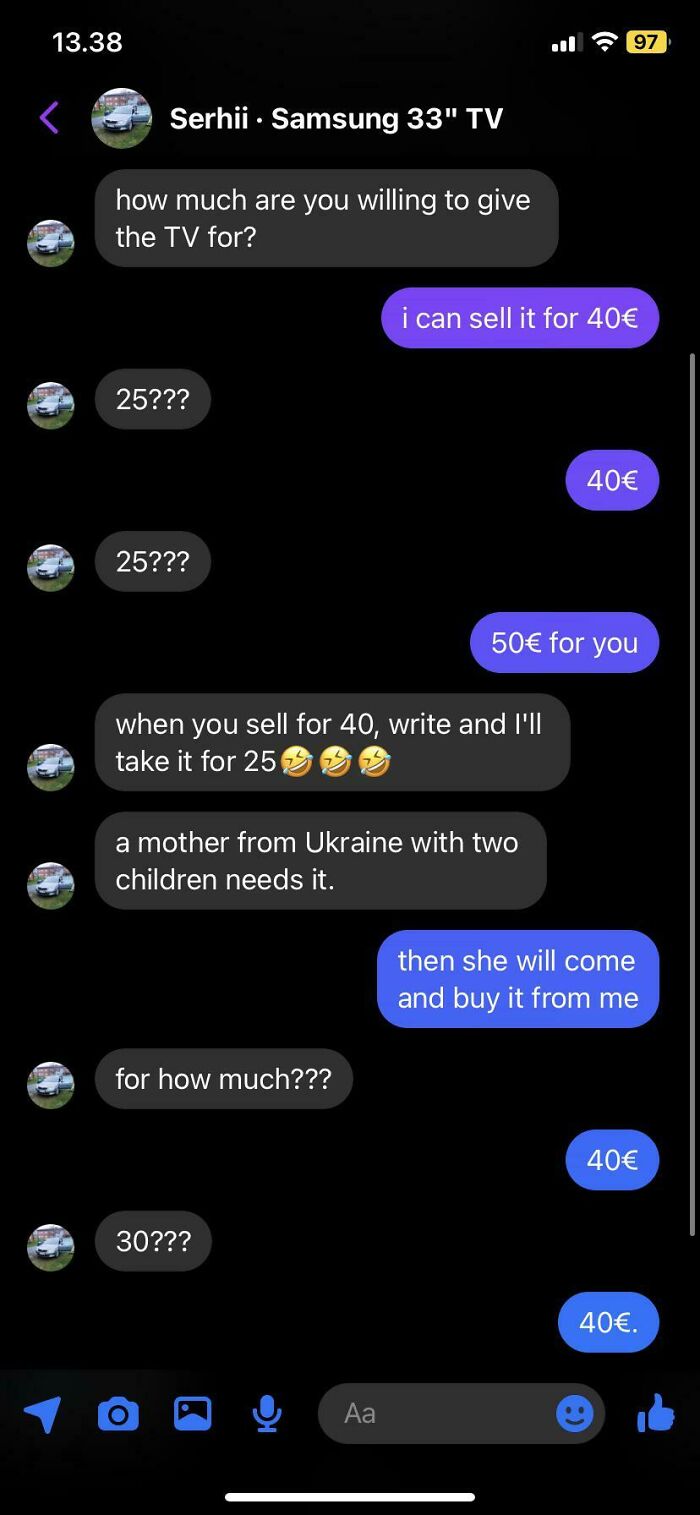Record a voice message with the microphone
Viewport: 700px width, 1515px height.
tap(266, 1413)
